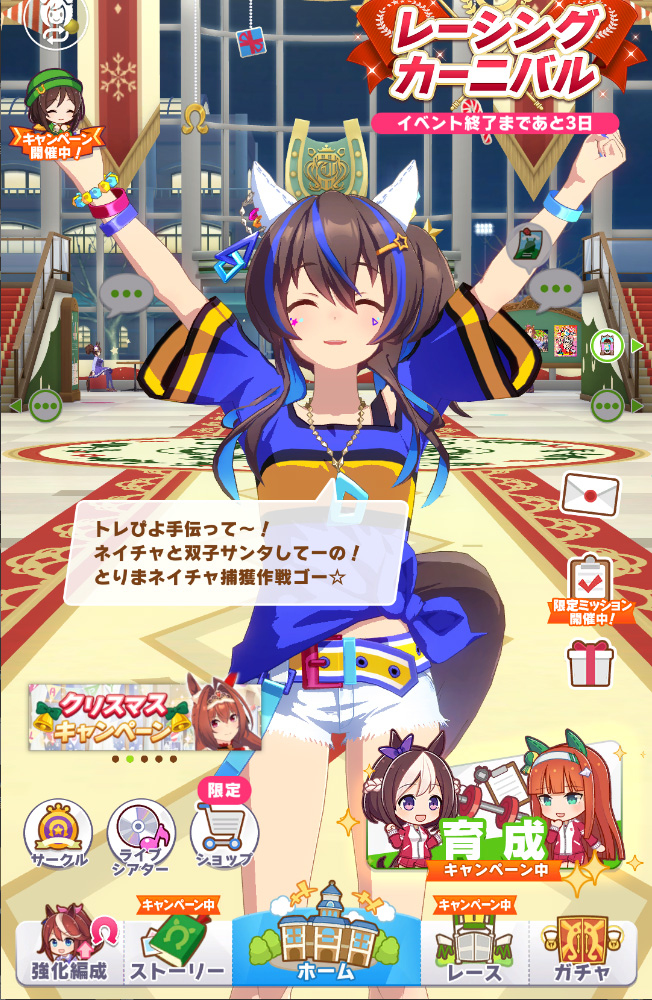
Task: Move to the left room with green arrow
Action: [38, 406]
